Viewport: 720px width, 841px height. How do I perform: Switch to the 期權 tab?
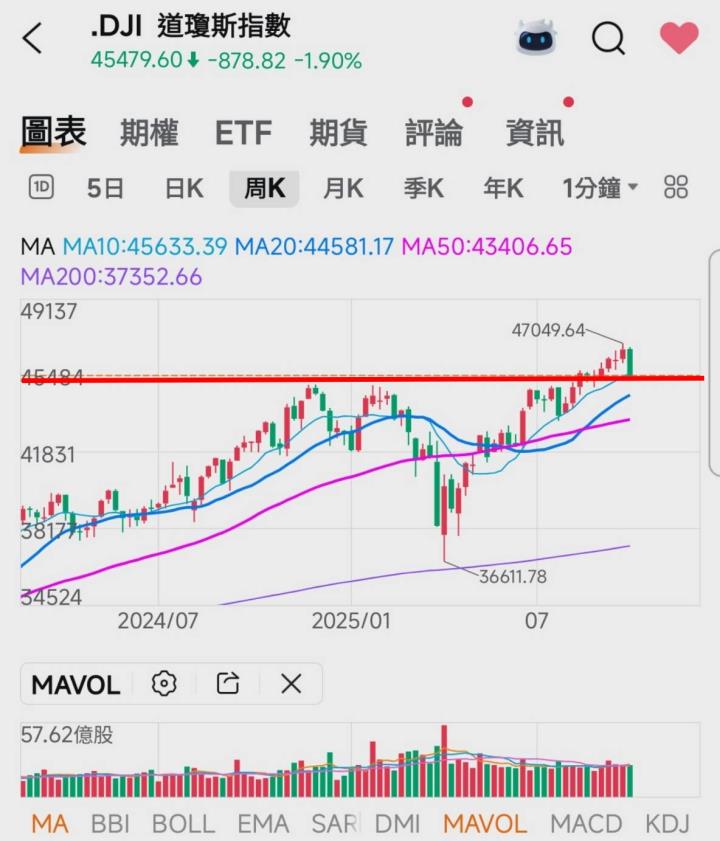[x=149, y=133]
